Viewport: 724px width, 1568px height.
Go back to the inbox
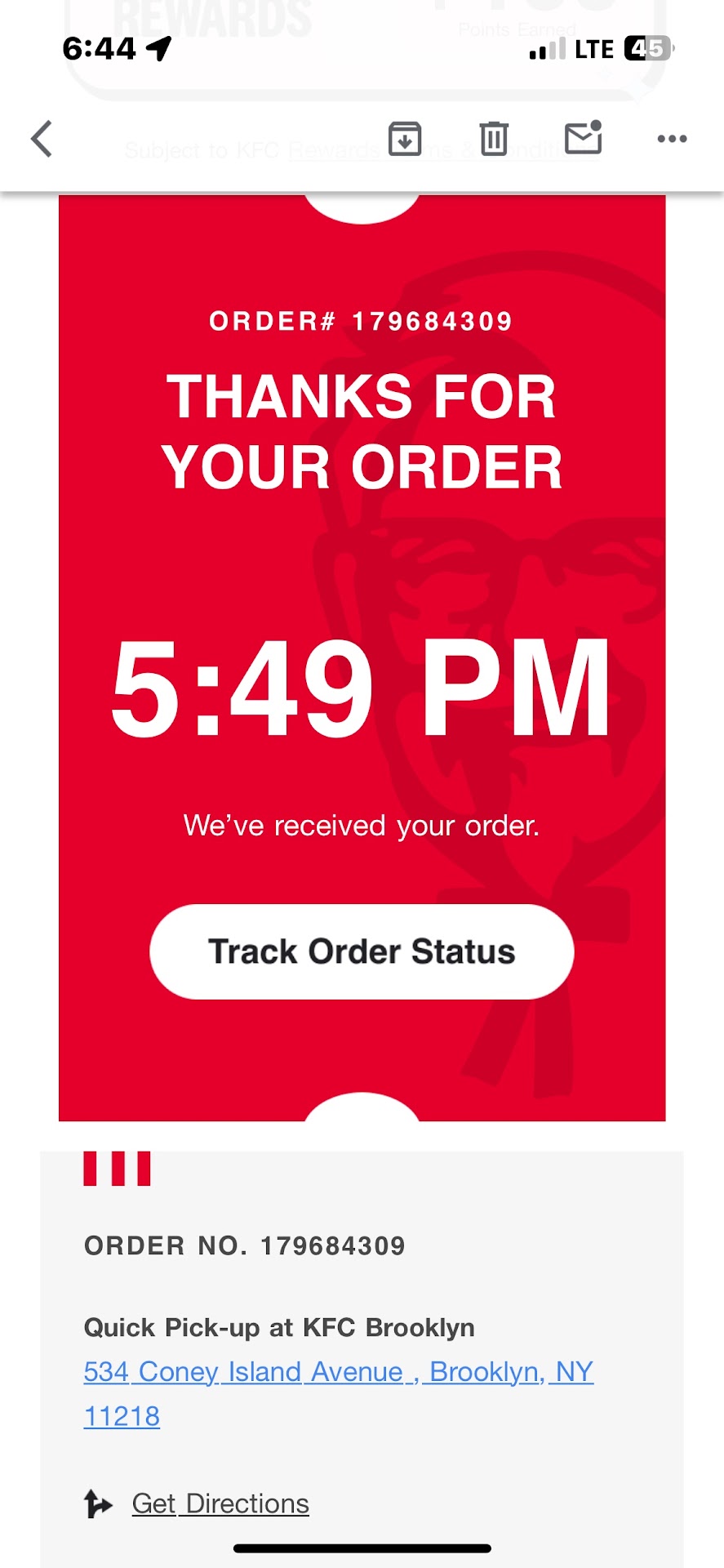(x=42, y=139)
